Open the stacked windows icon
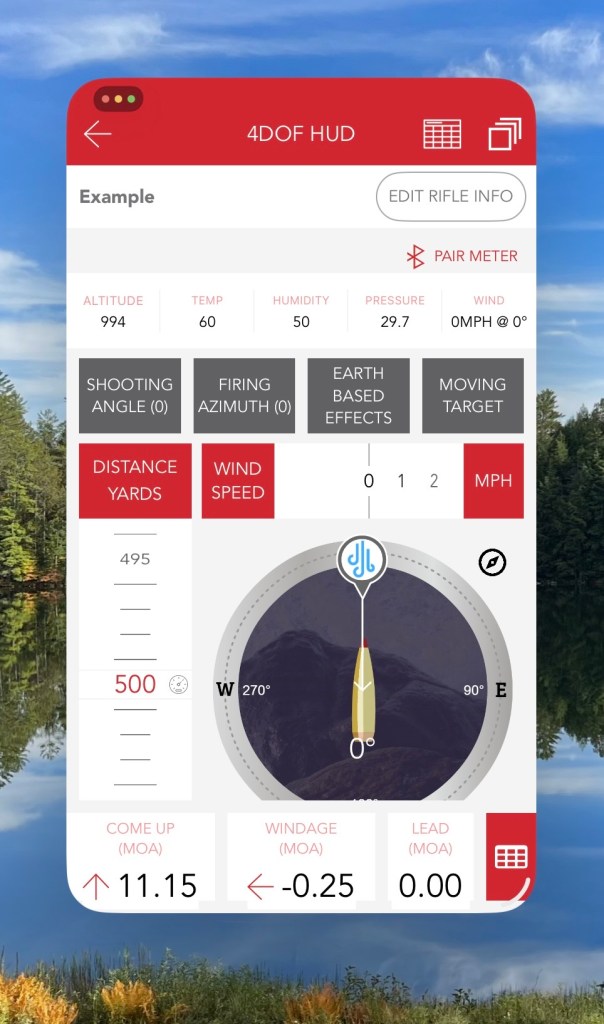The height and width of the screenshot is (1024, 604). [504, 134]
